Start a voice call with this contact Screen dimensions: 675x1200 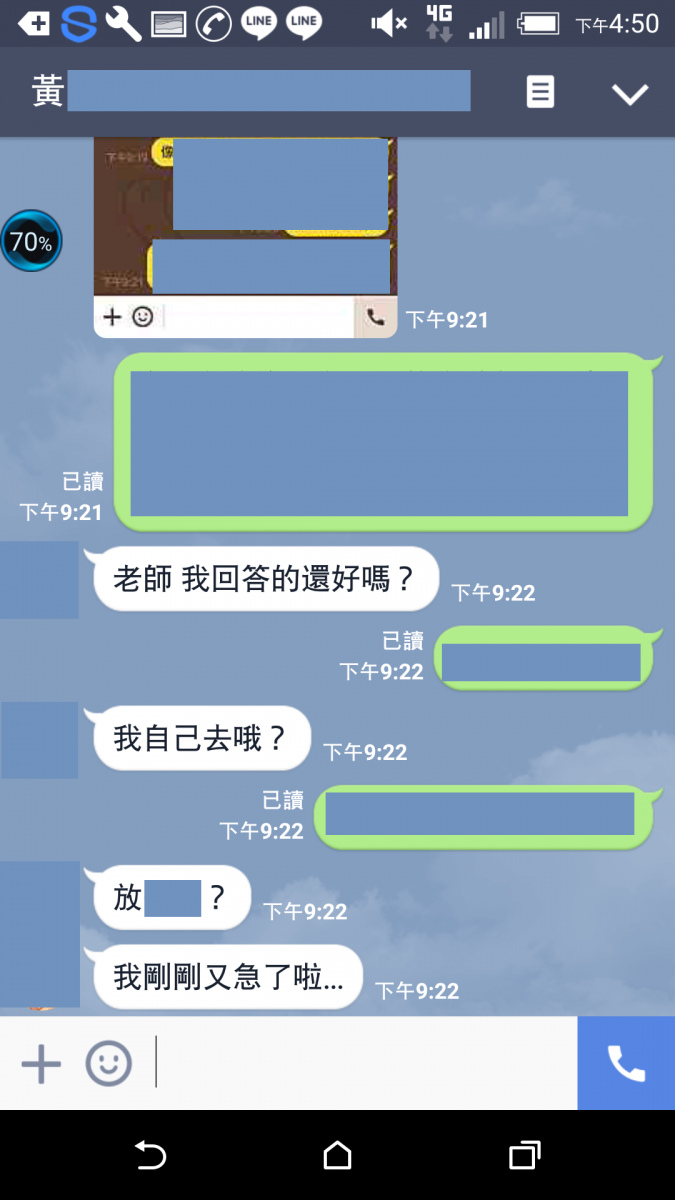click(626, 1064)
